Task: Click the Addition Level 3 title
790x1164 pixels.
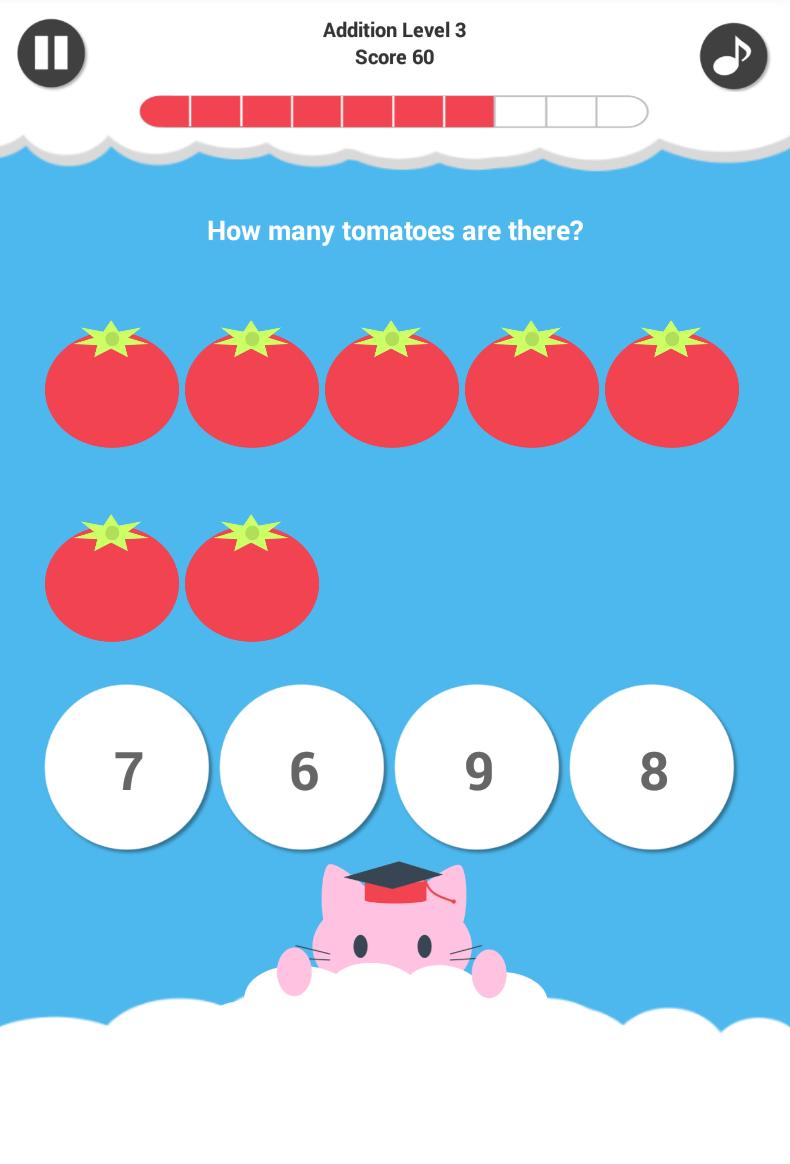Action: [394, 30]
